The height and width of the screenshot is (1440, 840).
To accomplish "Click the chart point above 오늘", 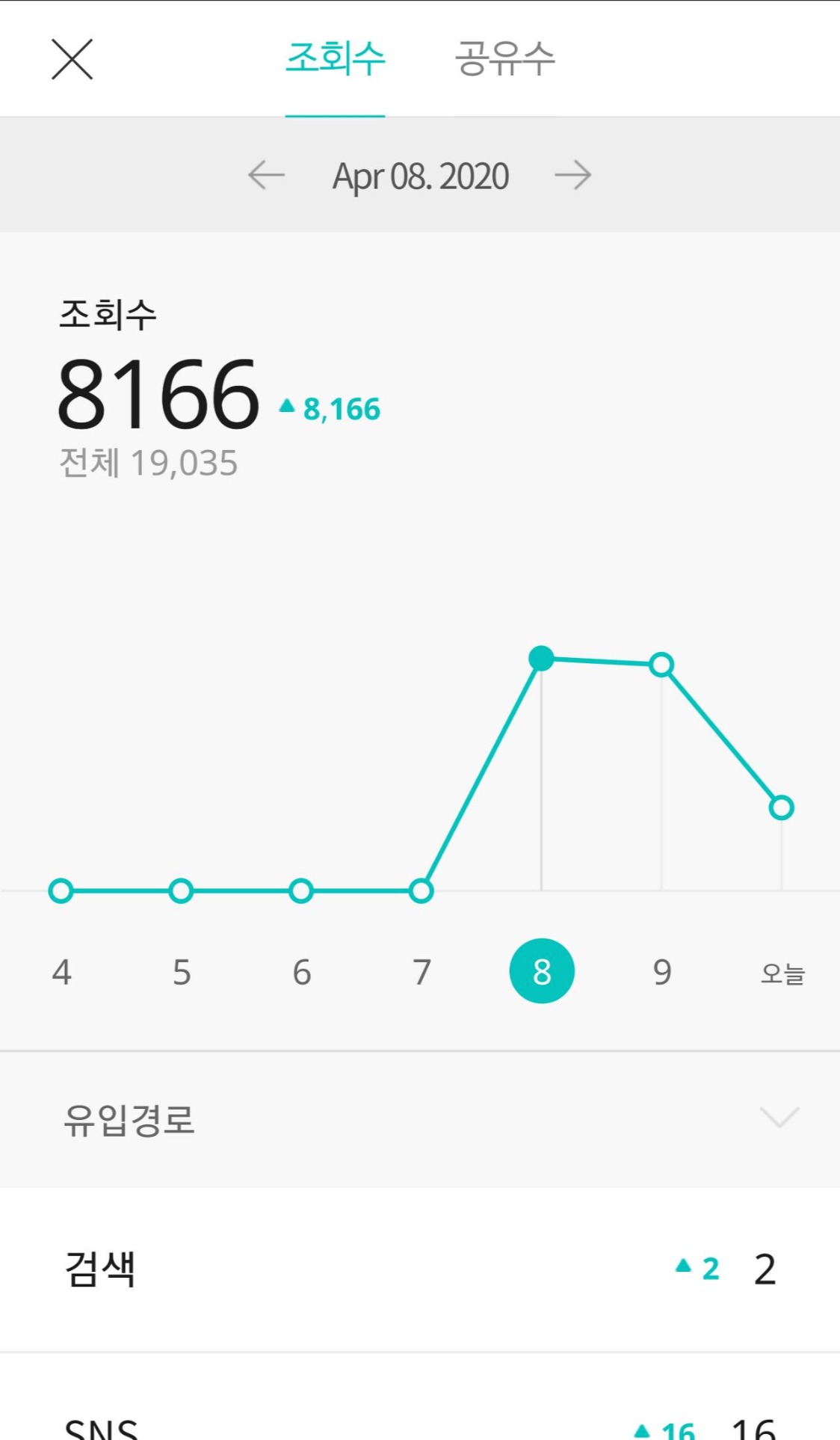I will (781, 807).
